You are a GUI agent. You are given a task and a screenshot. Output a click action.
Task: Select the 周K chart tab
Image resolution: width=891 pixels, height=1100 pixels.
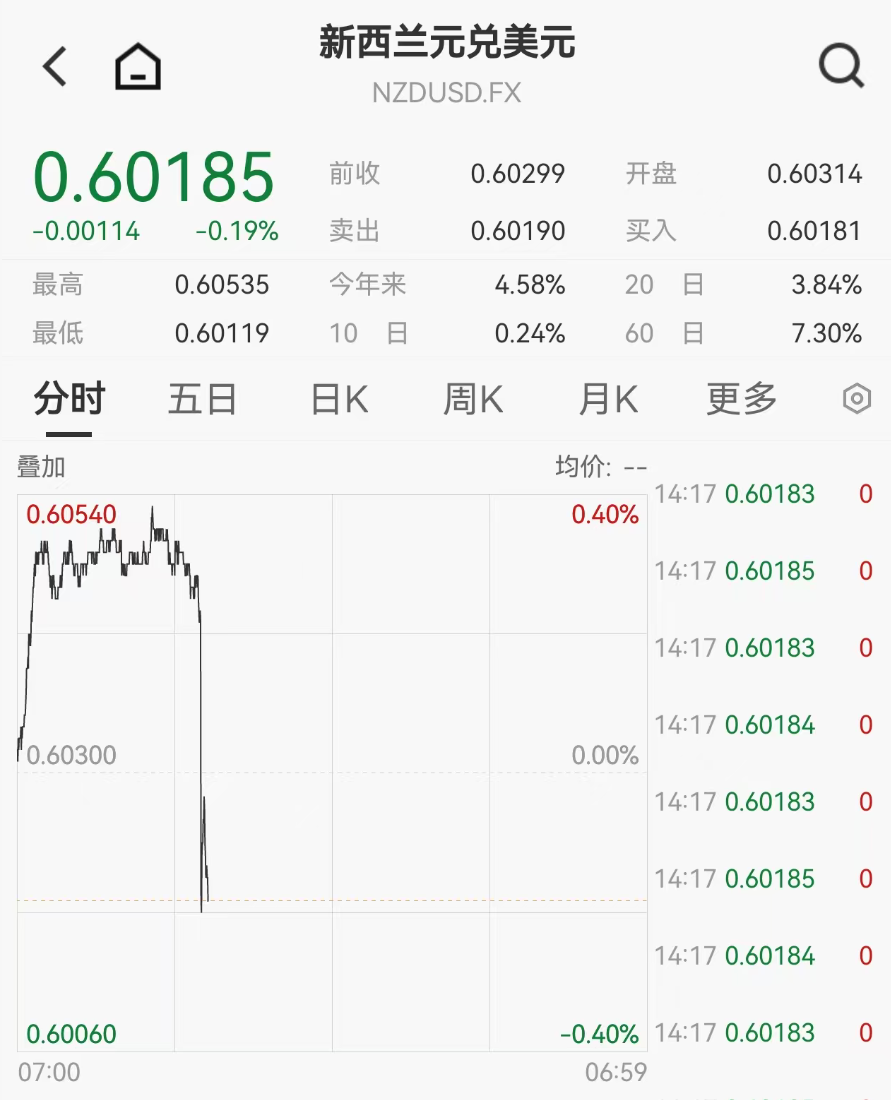click(x=473, y=400)
